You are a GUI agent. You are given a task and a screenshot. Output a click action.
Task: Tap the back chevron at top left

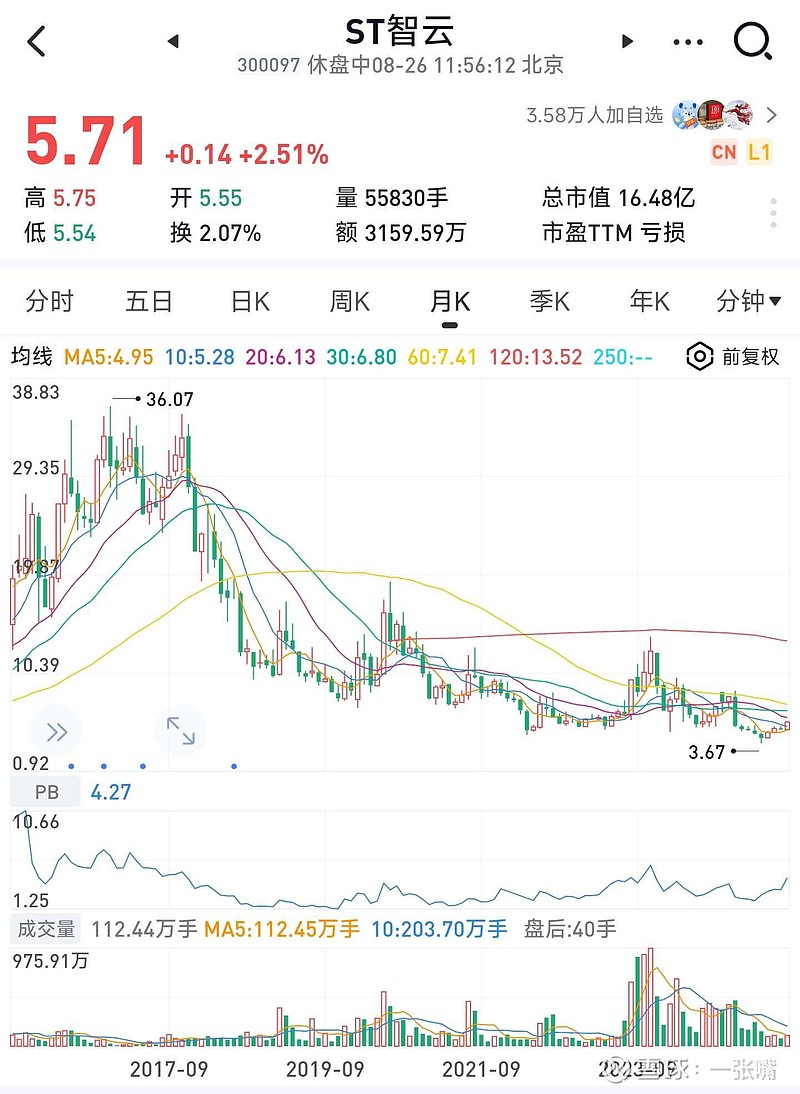(x=35, y=42)
